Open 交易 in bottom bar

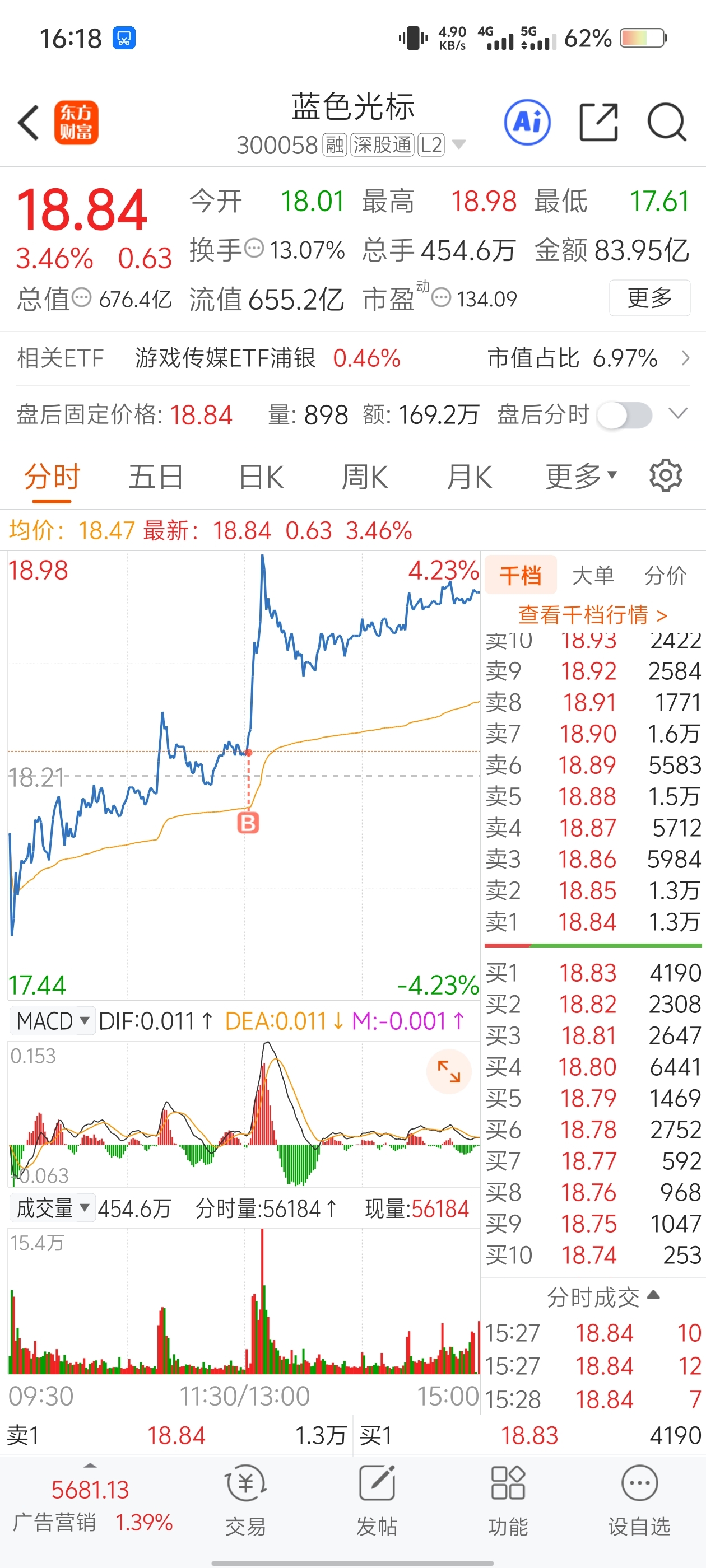(245, 1500)
